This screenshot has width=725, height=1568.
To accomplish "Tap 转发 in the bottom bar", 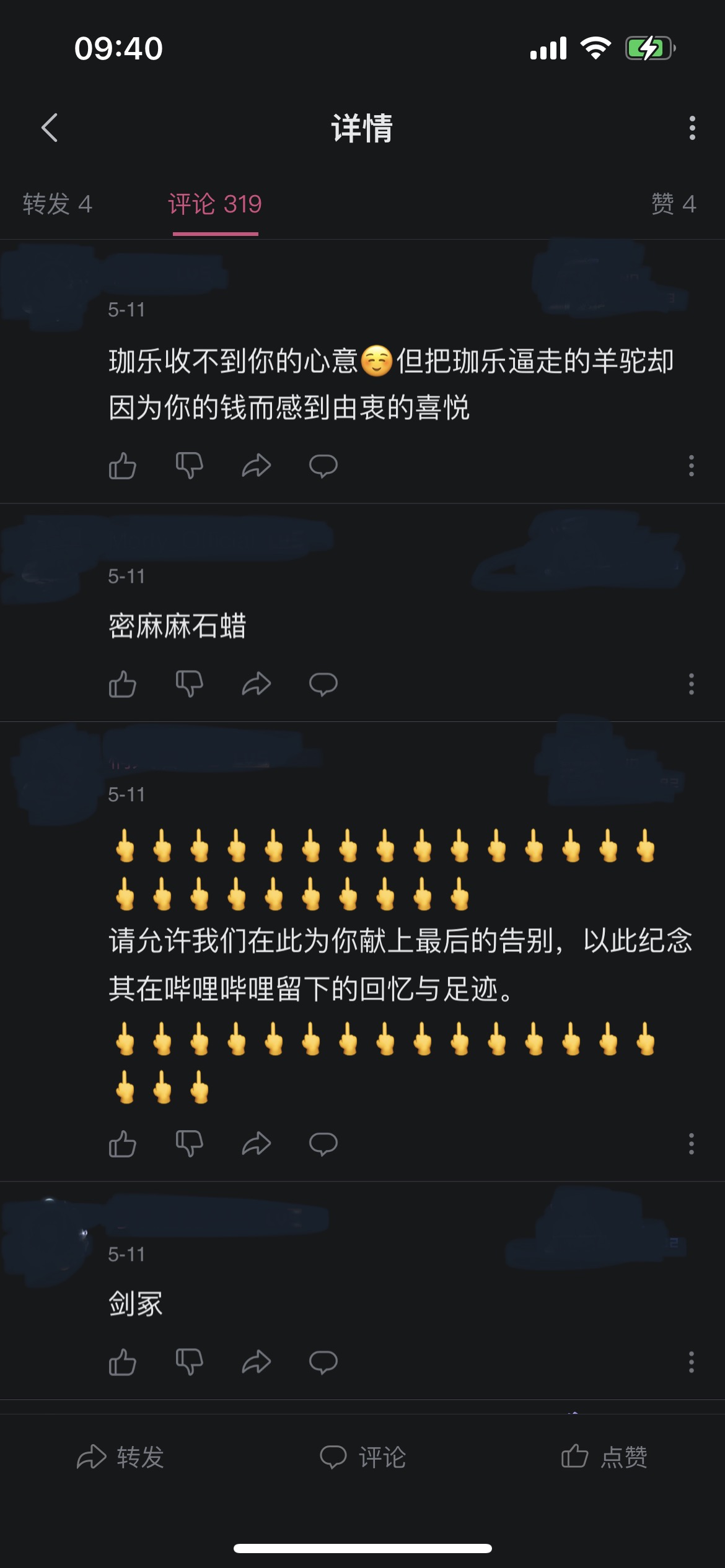I will point(120,1457).
